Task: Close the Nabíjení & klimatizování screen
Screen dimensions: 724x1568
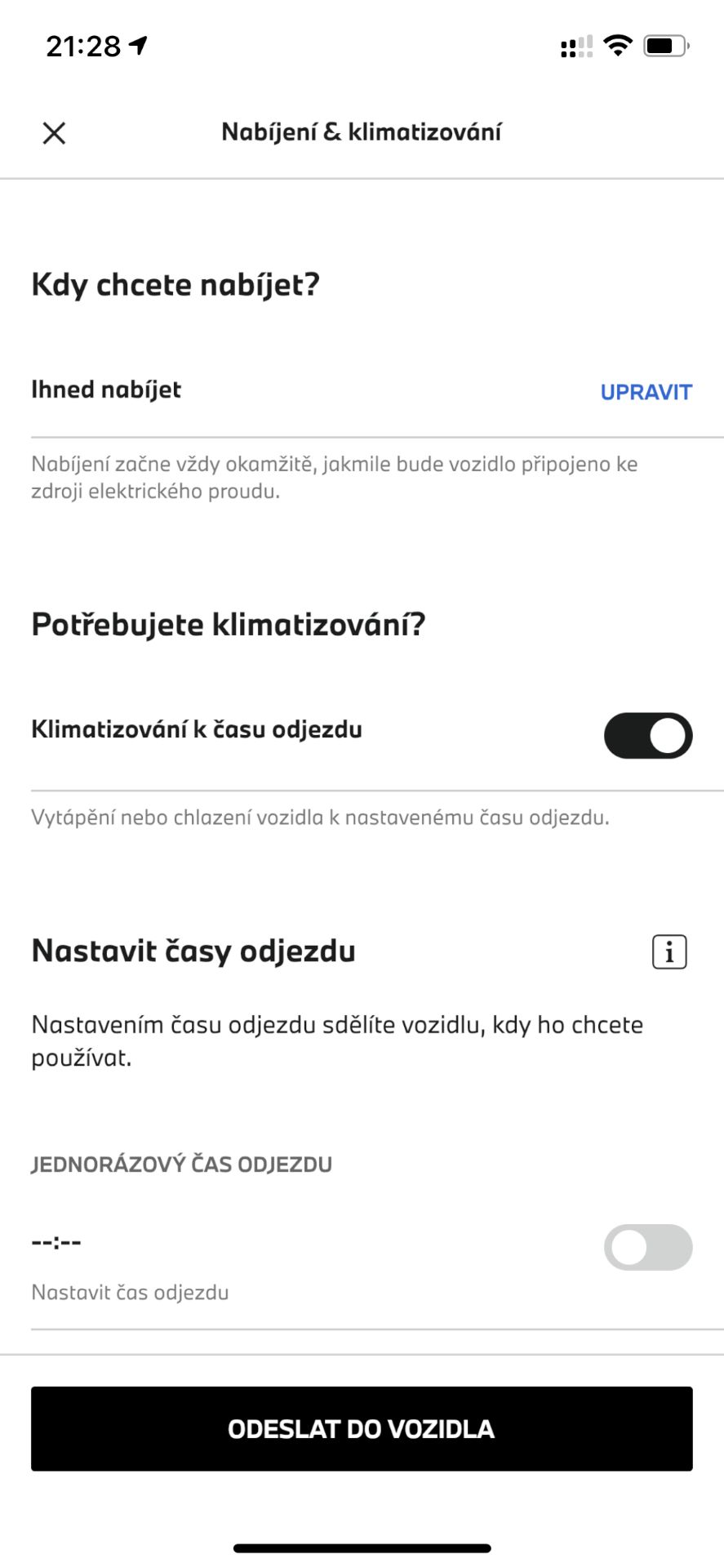Action: [54, 133]
